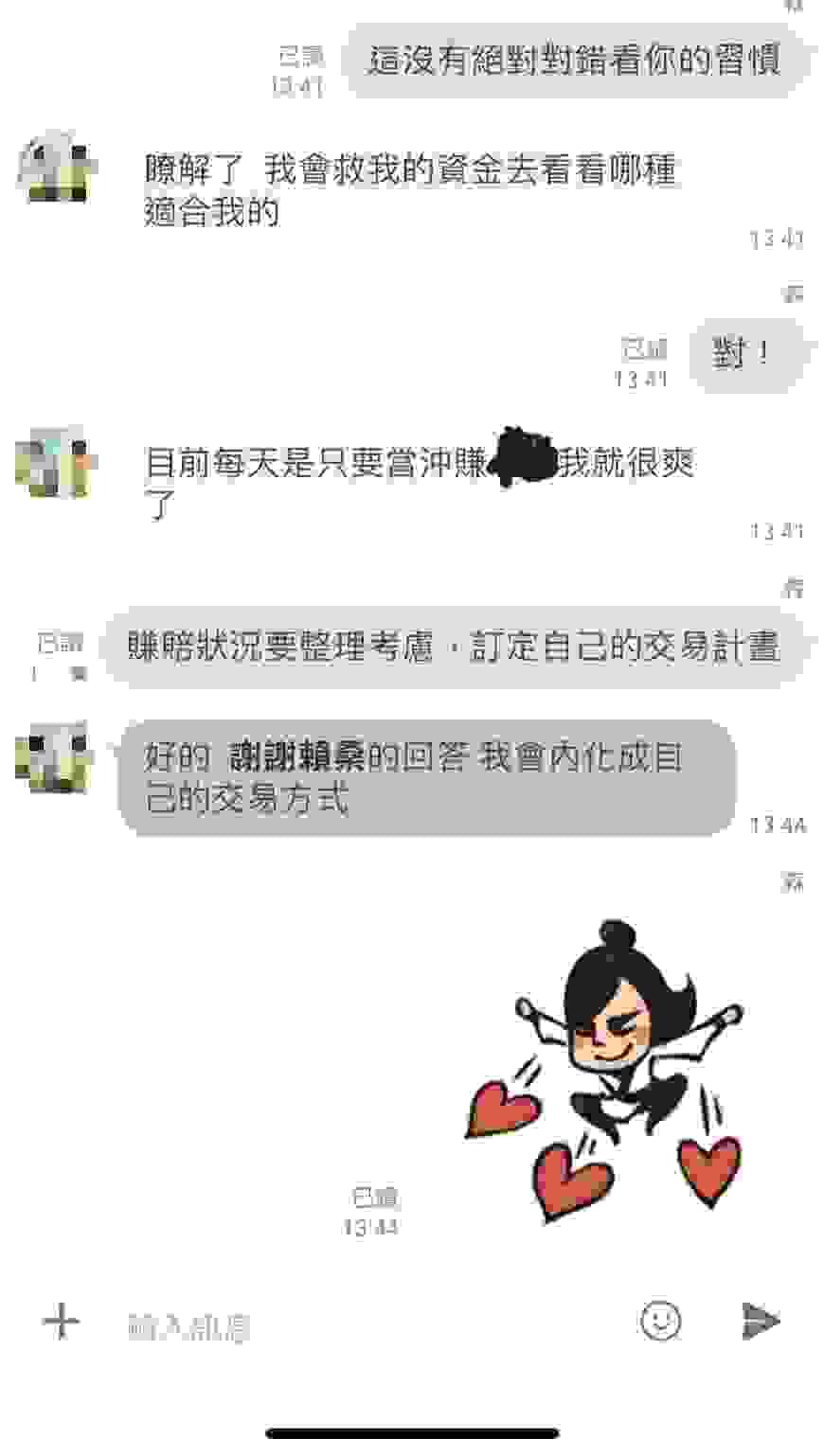The width and height of the screenshot is (824, 1456).
Task: Open avatar beside 謝謝賴桑 message
Action: [x=56, y=756]
